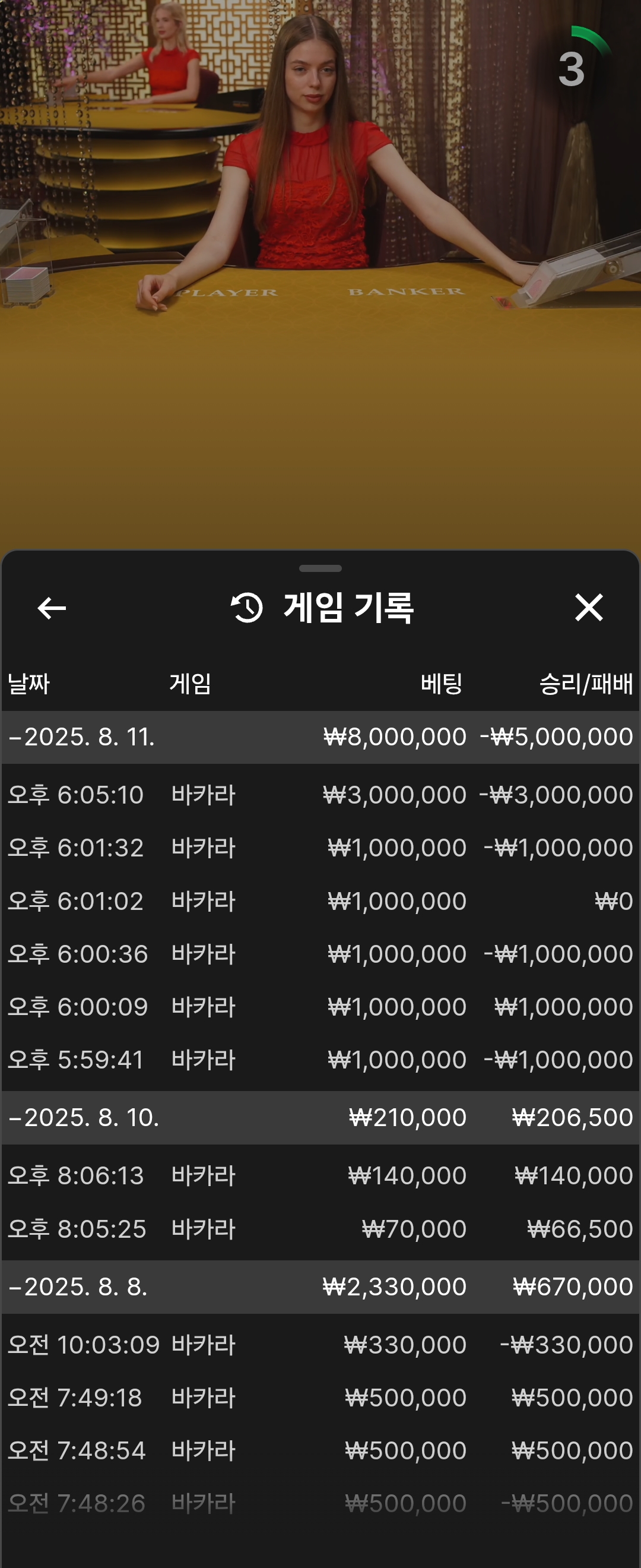The width and height of the screenshot is (641, 1568).
Task: View the 오후 6:01:02 game details
Action: pyautogui.click(x=320, y=901)
